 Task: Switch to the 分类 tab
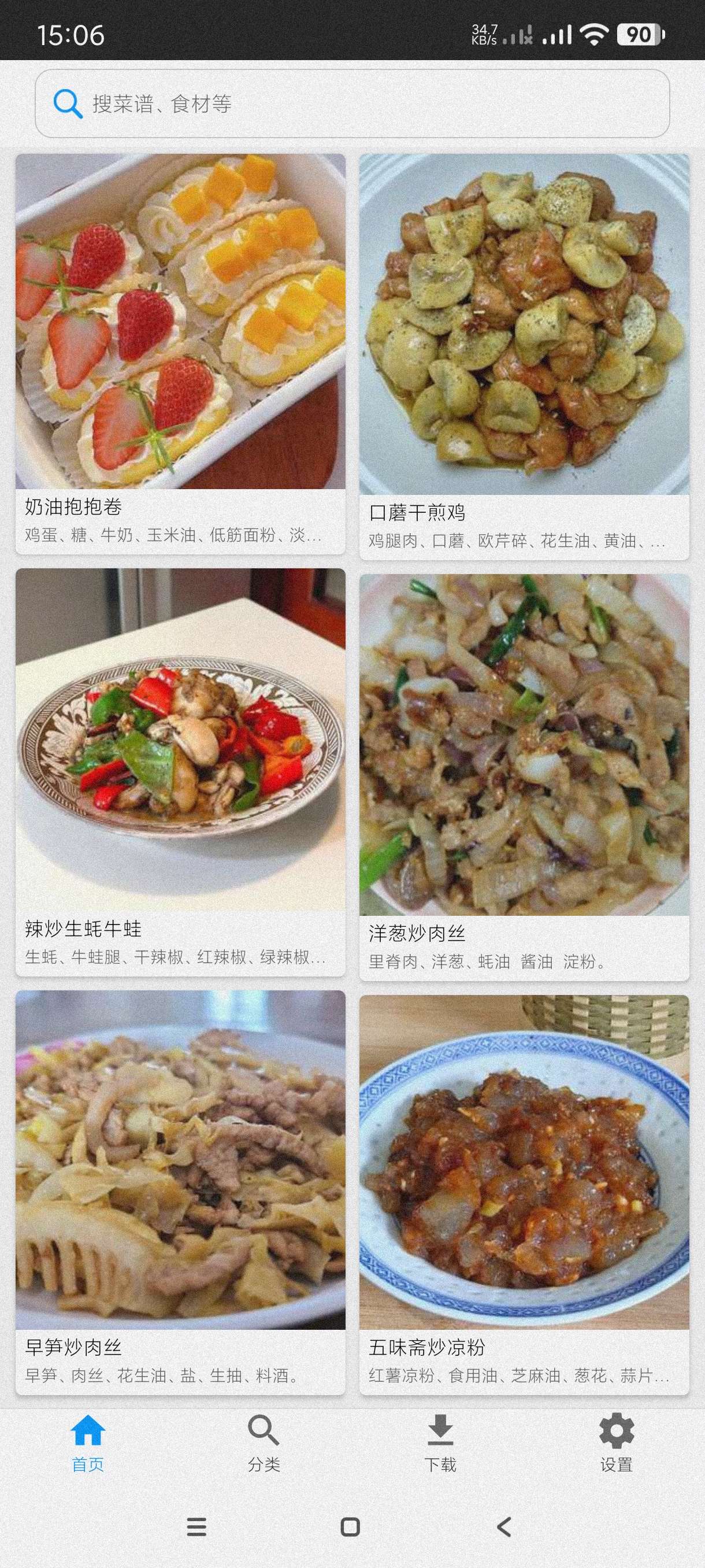pyautogui.click(x=264, y=1443)
